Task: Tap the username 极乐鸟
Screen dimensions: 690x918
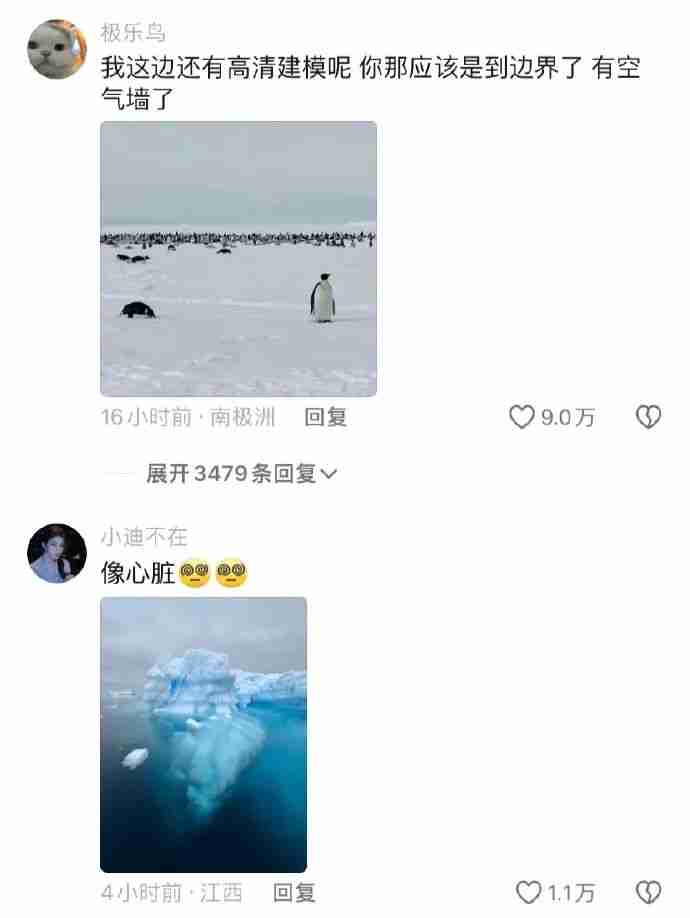Action: point(132,33)
